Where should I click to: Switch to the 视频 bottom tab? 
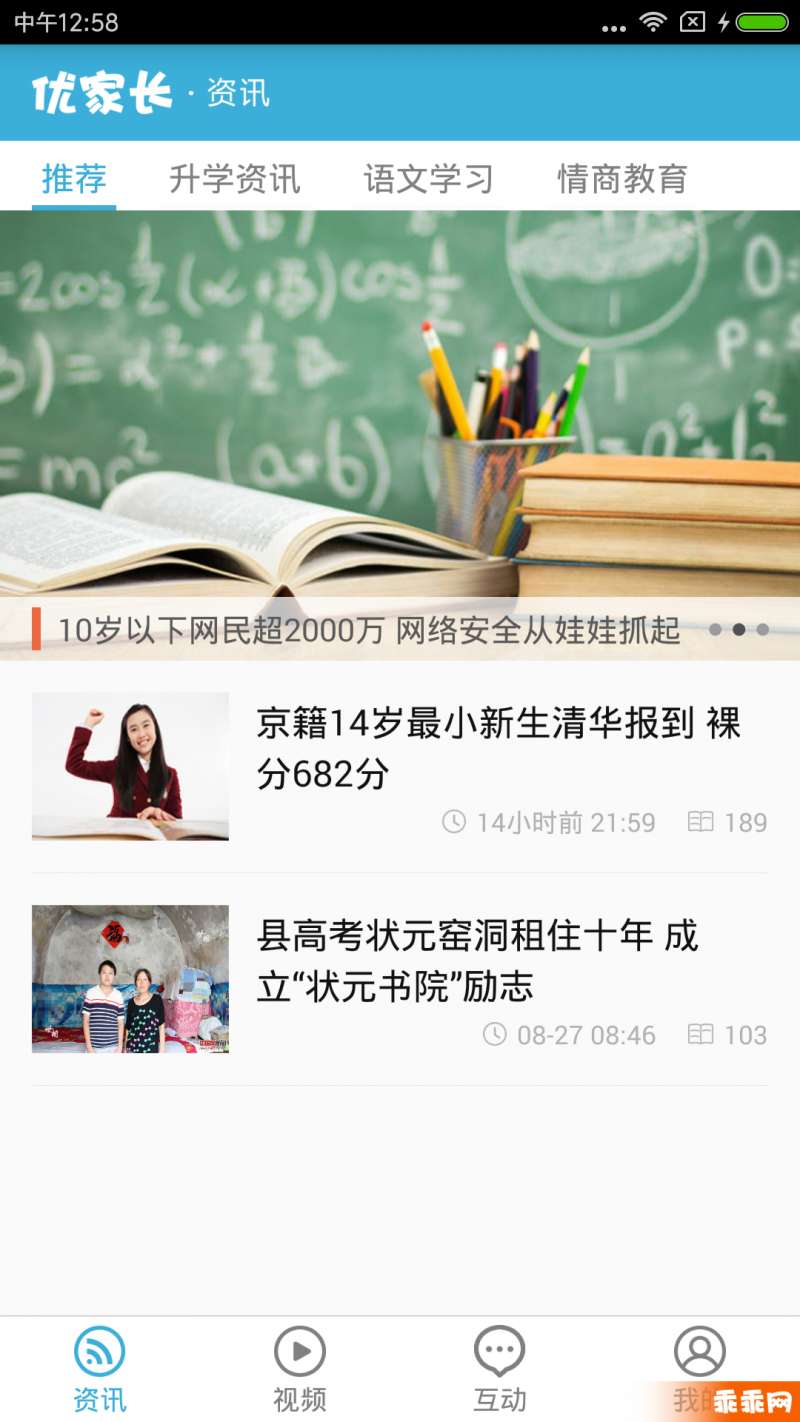(300, 1368)
